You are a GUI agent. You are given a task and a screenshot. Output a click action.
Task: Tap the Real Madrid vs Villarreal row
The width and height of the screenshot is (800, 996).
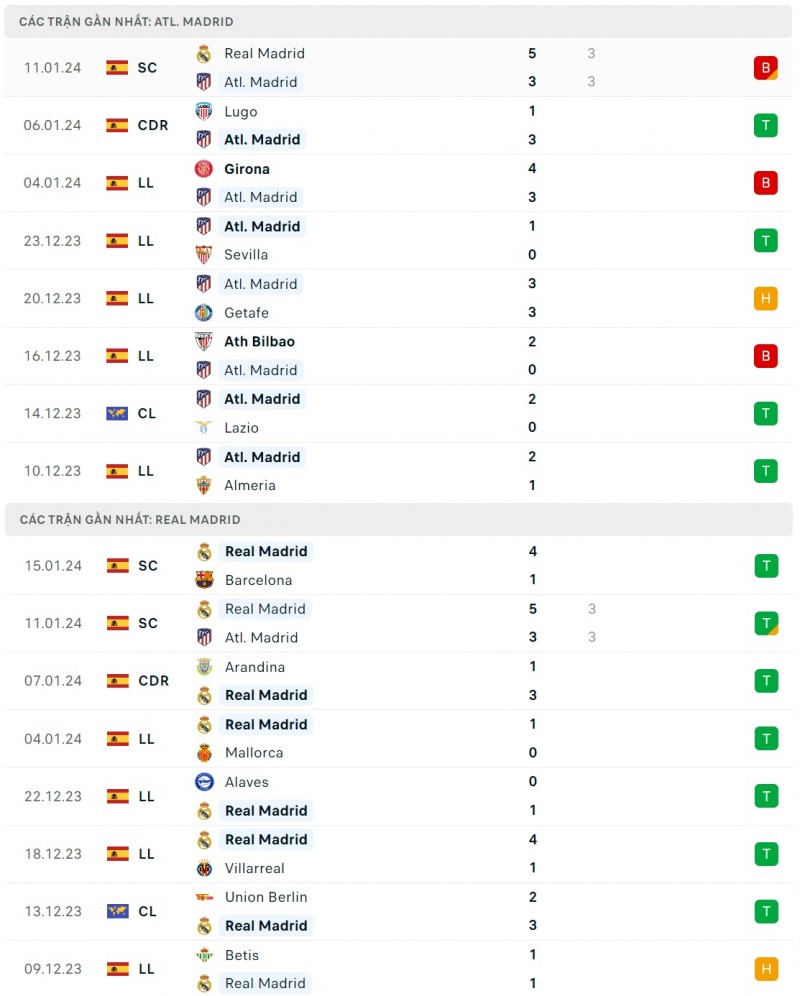click(400, 854)
